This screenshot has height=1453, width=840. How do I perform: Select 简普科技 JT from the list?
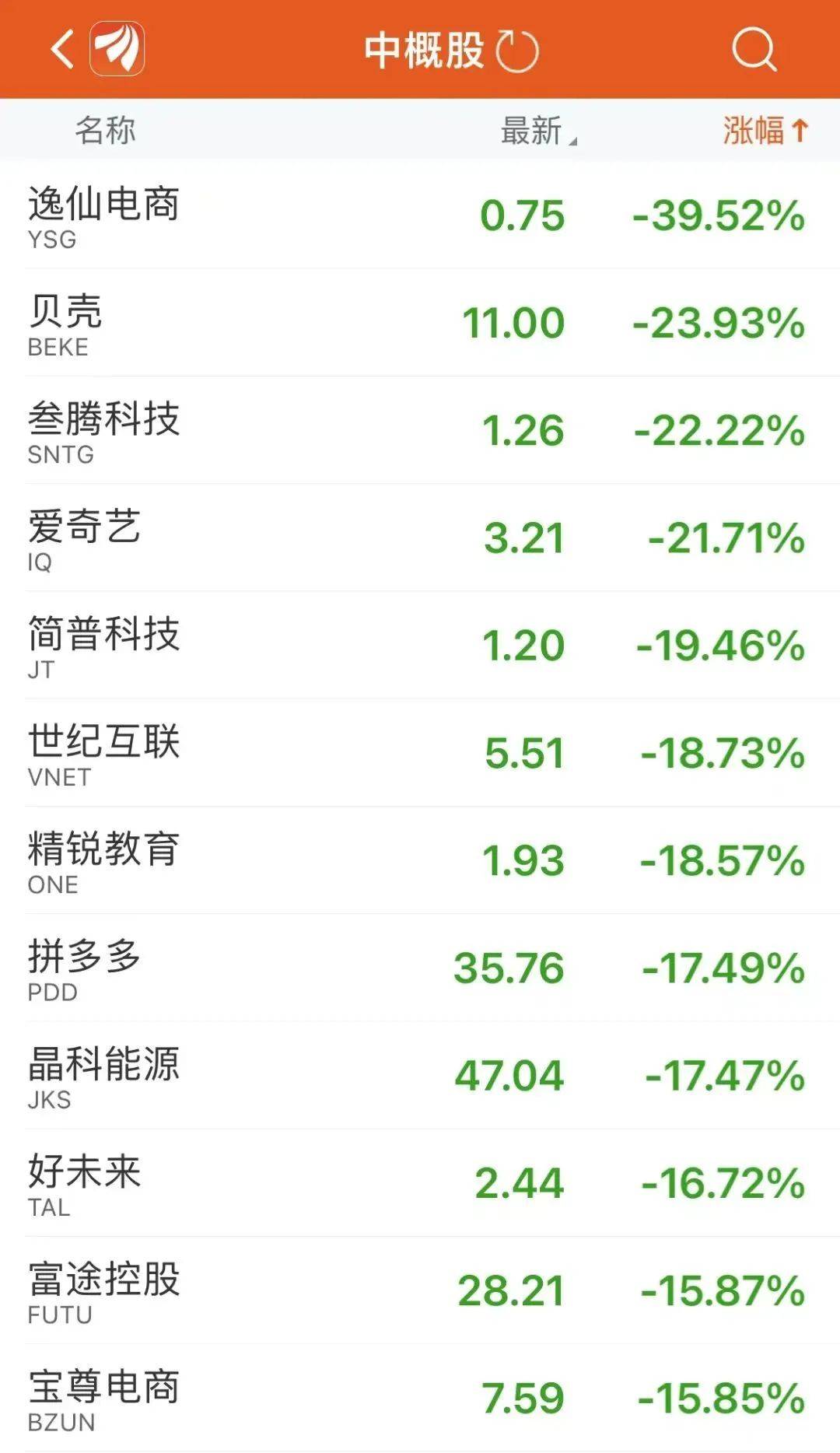[x=420, y=645]
